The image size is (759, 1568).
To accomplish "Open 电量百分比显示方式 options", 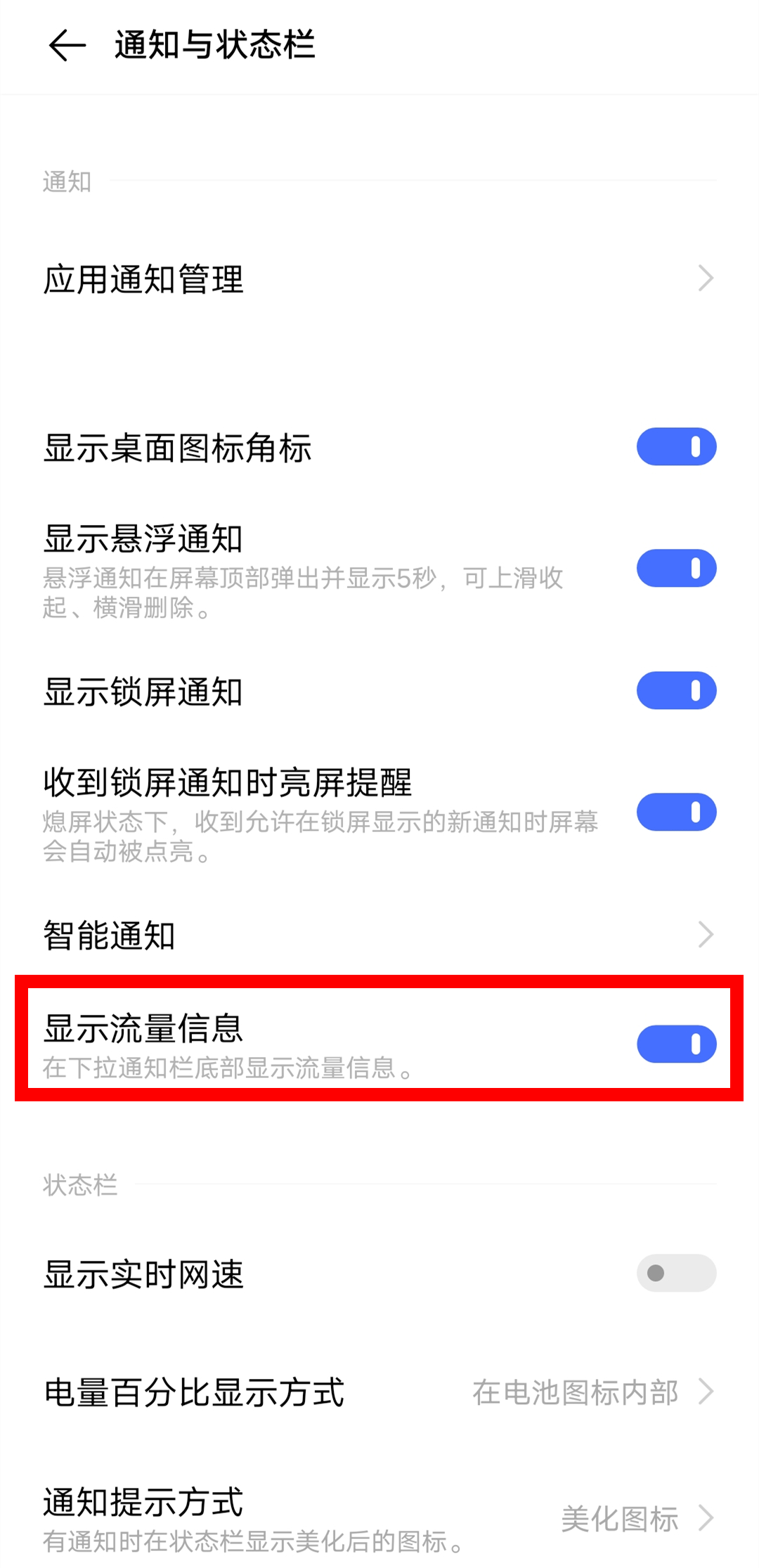I will (379, 1392).
